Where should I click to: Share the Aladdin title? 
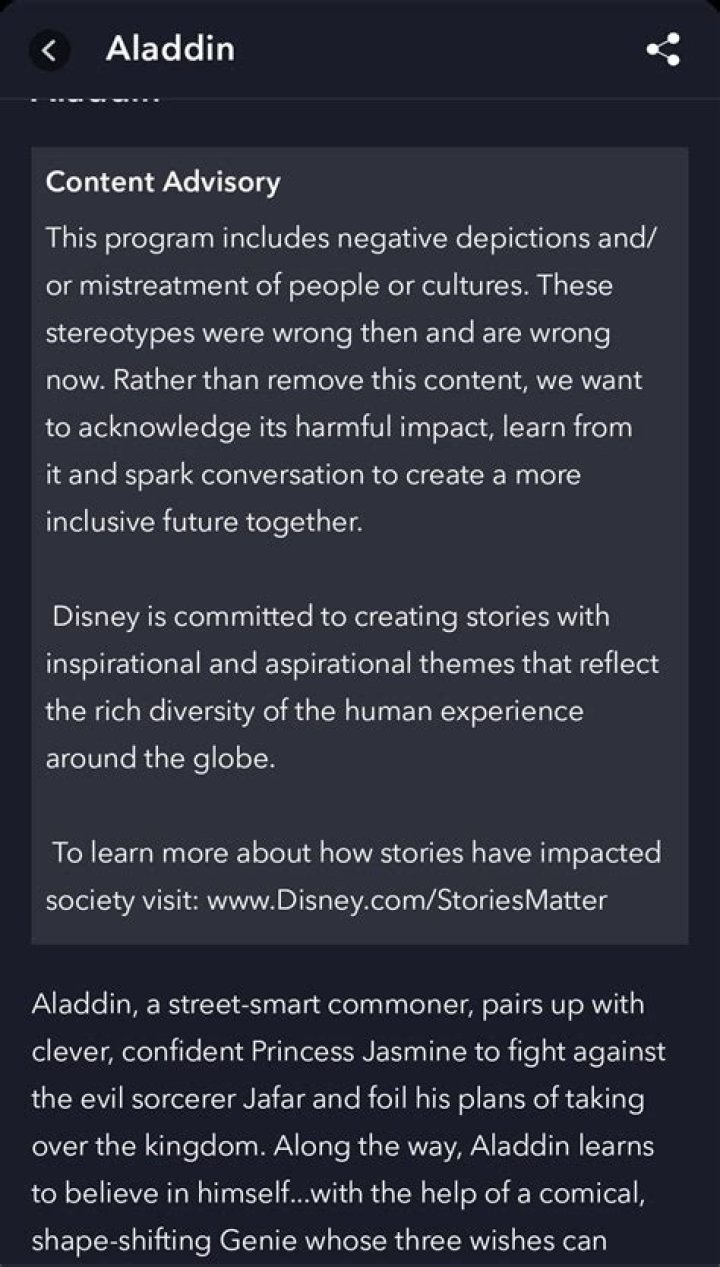click(663, 50)
